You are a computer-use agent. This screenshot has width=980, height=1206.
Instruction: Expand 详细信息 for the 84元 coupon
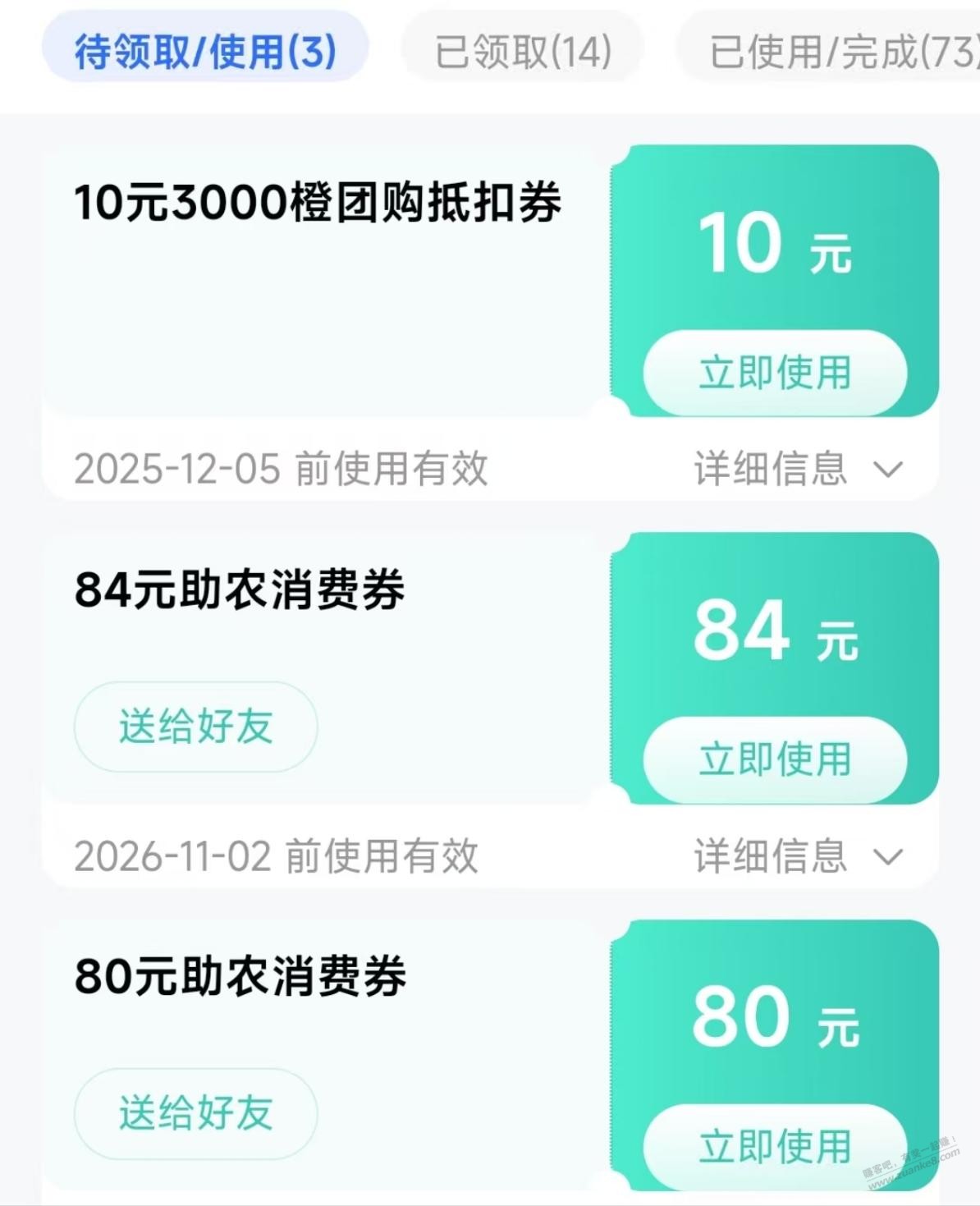pos(769,856)
